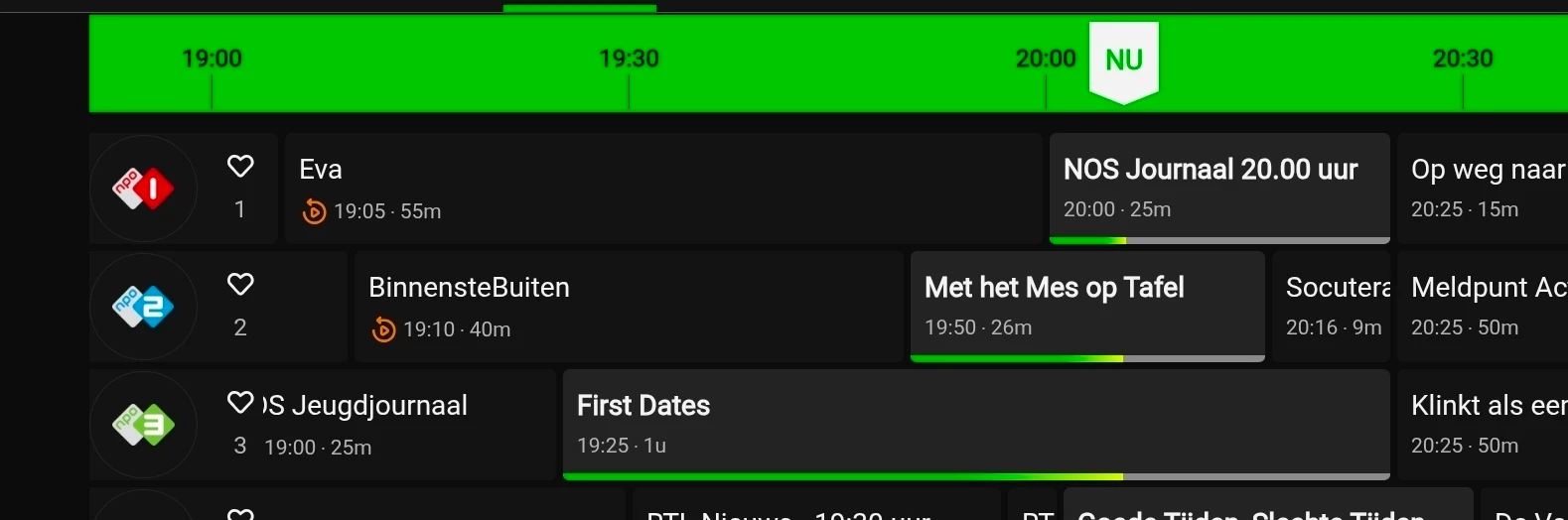
Task: Open the NPO 3 channel logo
Action: [143, 425]
